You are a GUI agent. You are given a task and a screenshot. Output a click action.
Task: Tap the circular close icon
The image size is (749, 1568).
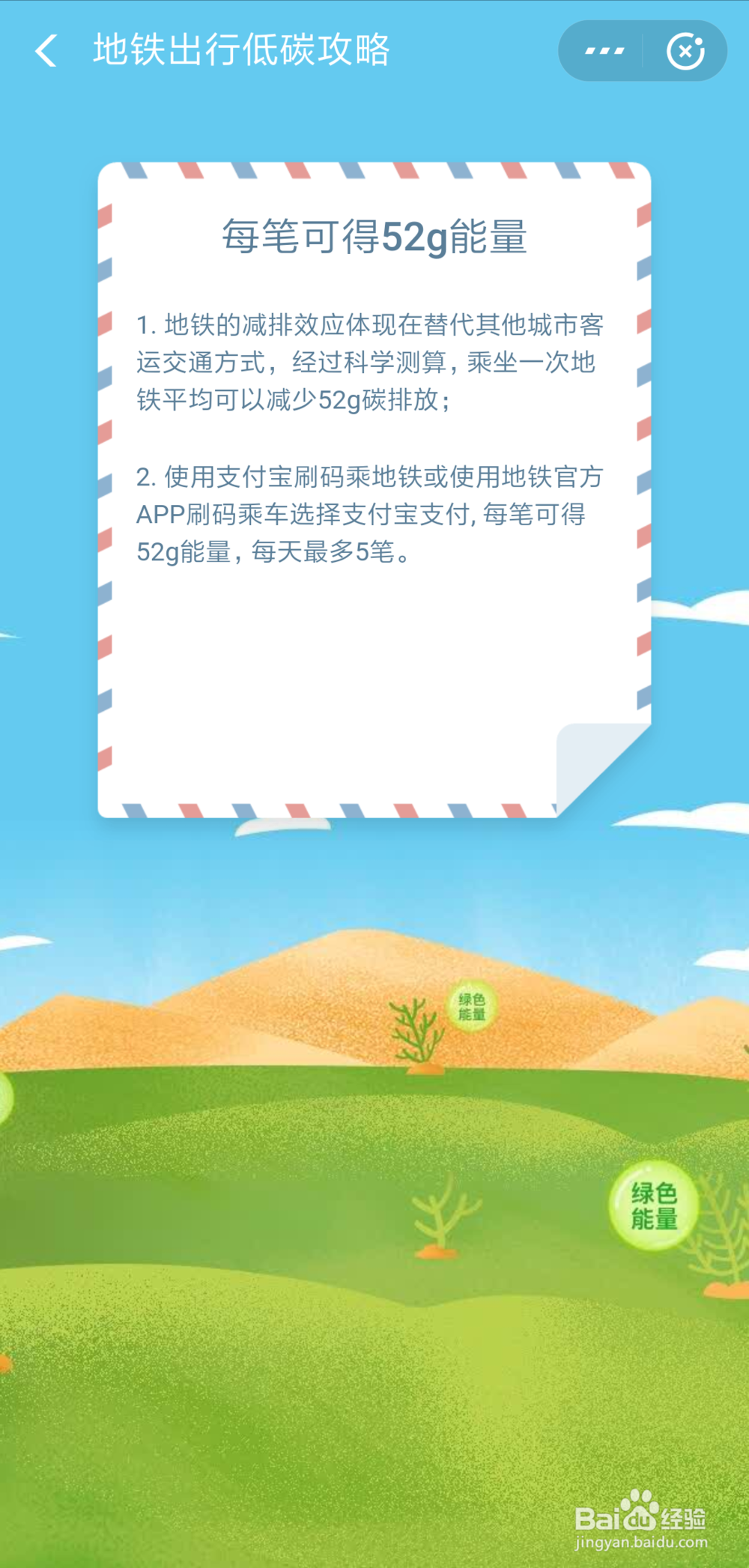685,50
